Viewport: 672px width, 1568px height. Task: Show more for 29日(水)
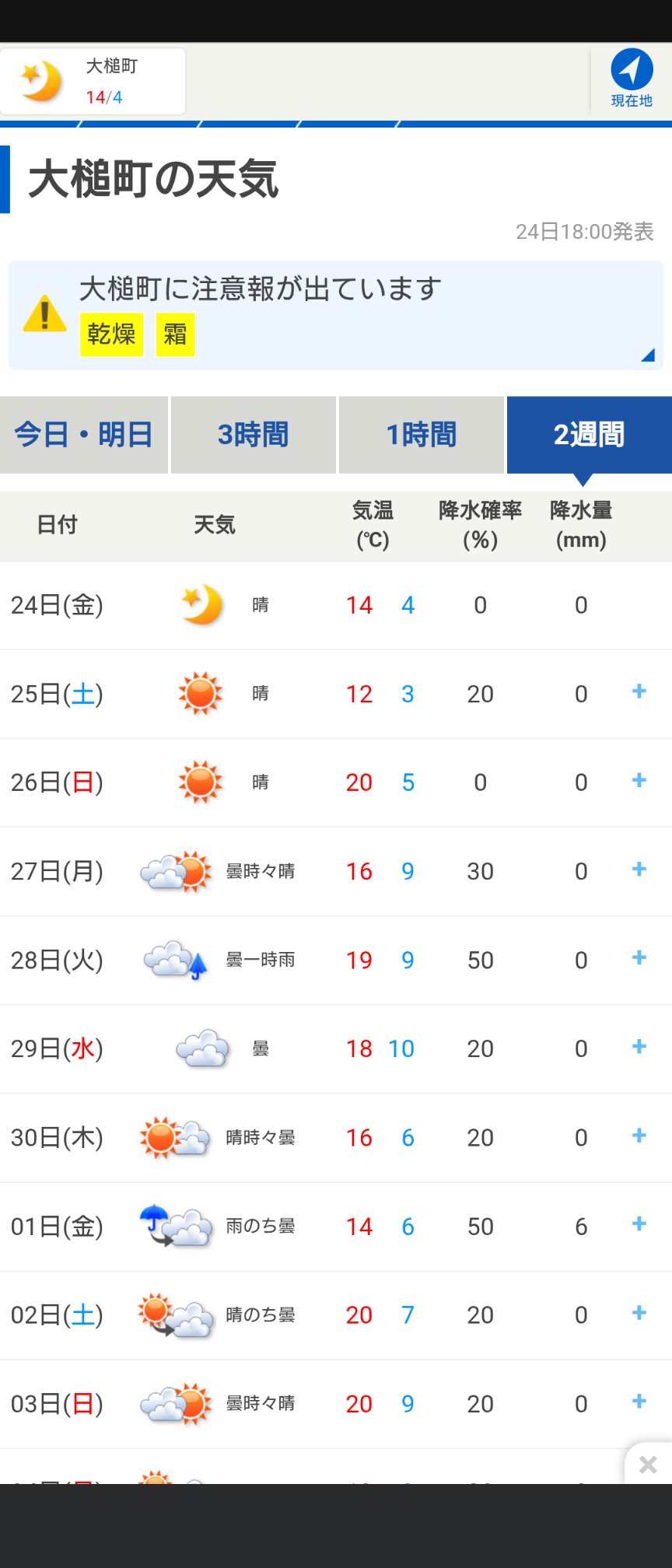point(639,1046)
